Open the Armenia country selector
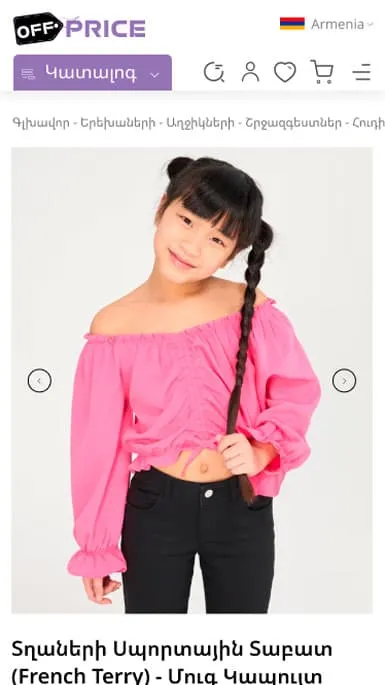 [327, 24]
